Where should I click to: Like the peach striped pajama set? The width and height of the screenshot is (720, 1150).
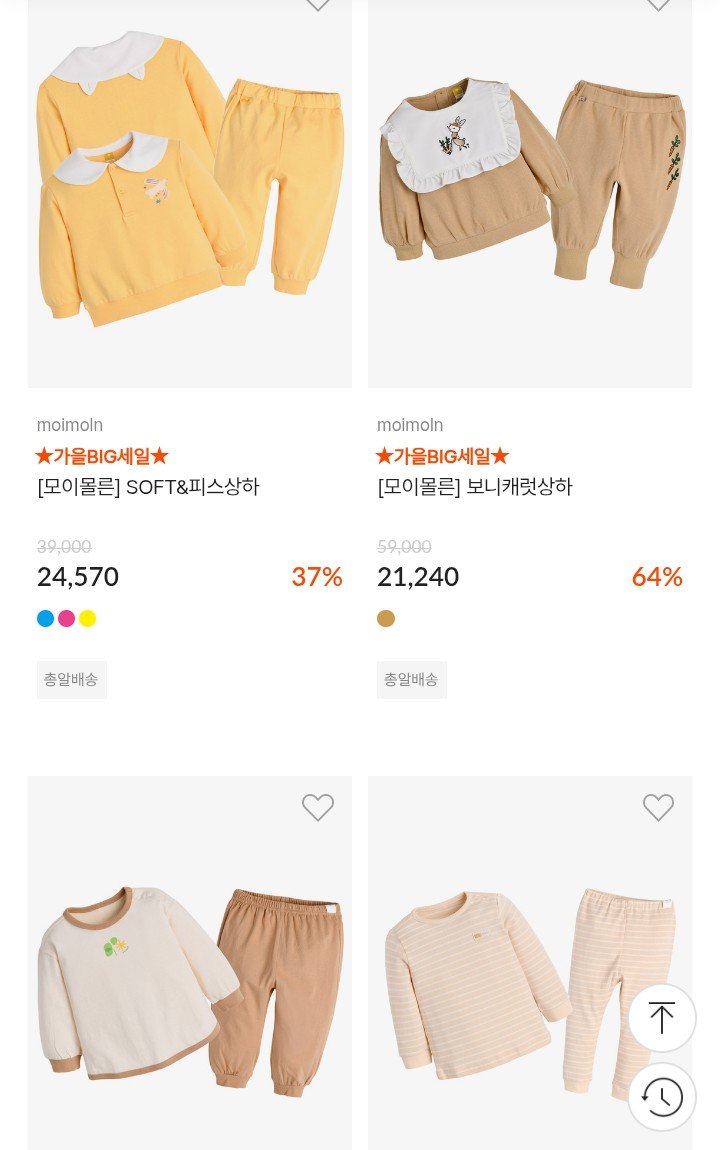tap(658, 807)
